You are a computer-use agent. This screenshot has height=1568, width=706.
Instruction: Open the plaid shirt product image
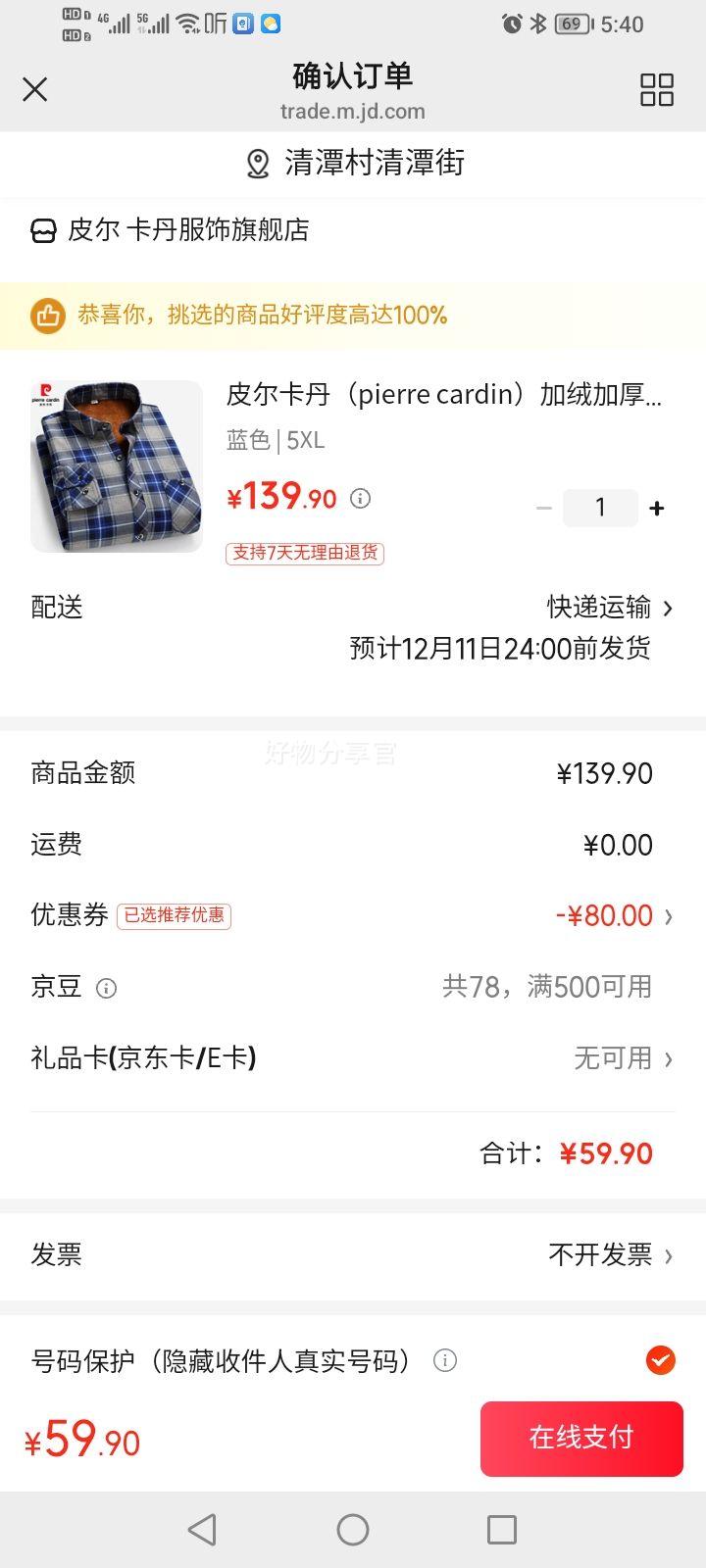click(x=117, y=466)
